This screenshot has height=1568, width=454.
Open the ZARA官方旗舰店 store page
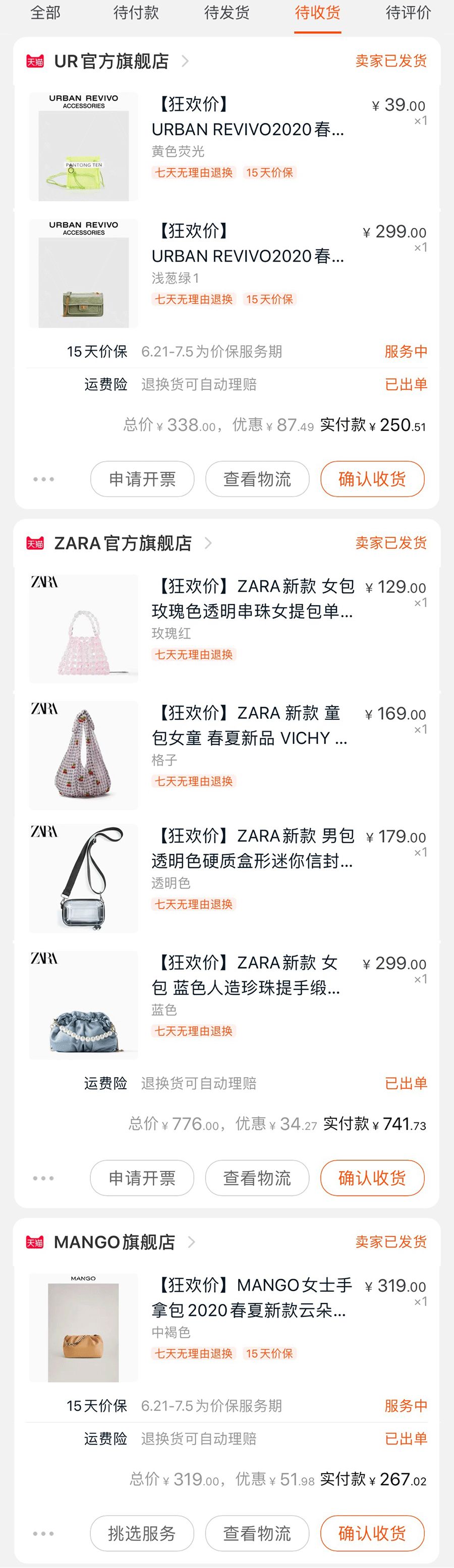click(x=123, y=543)
